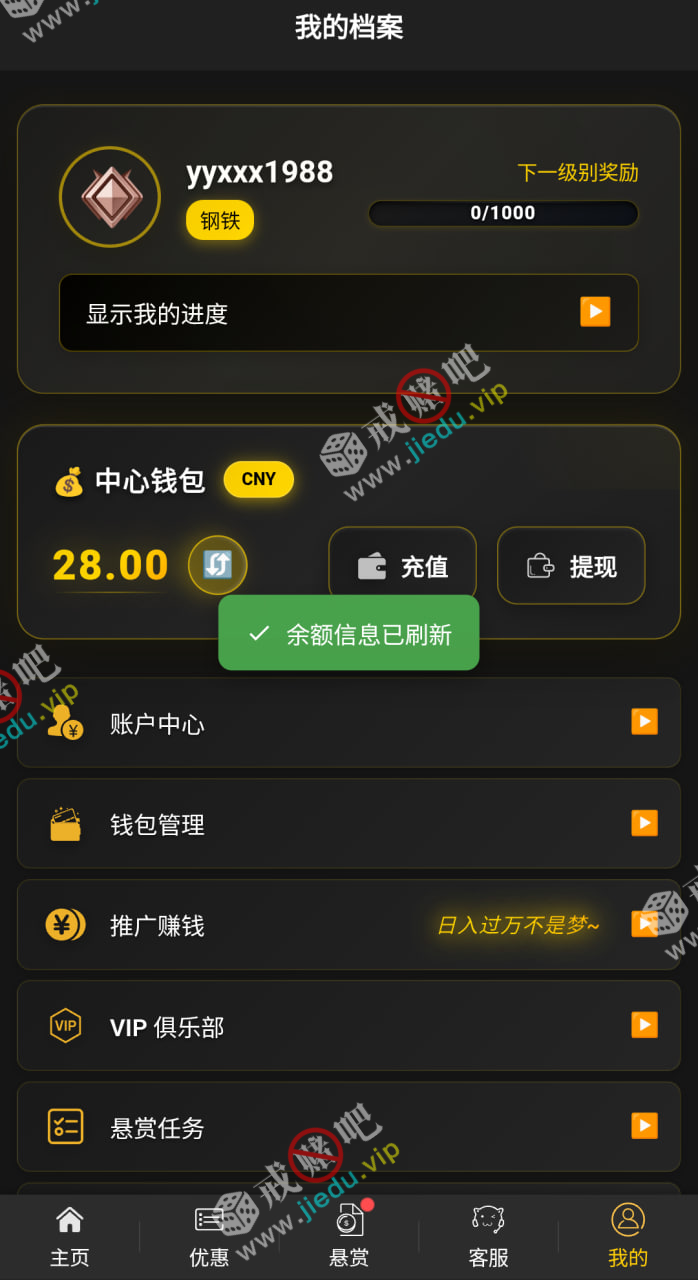Open 推广赚钱 promotion row
This screenshot has height=1280, width=698.
click(x=348, y=925)
